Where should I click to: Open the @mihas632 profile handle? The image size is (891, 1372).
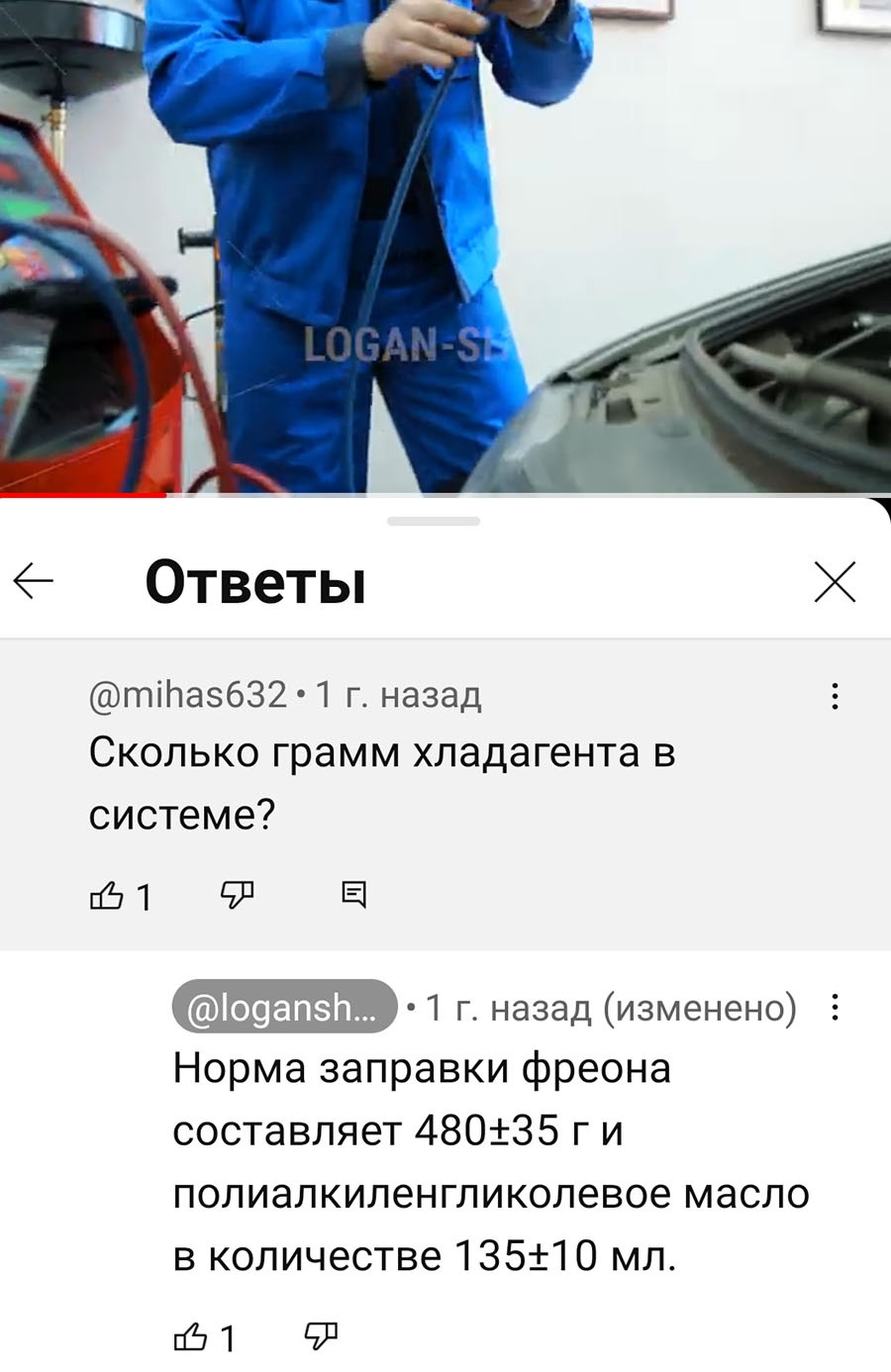pos(188,695)
